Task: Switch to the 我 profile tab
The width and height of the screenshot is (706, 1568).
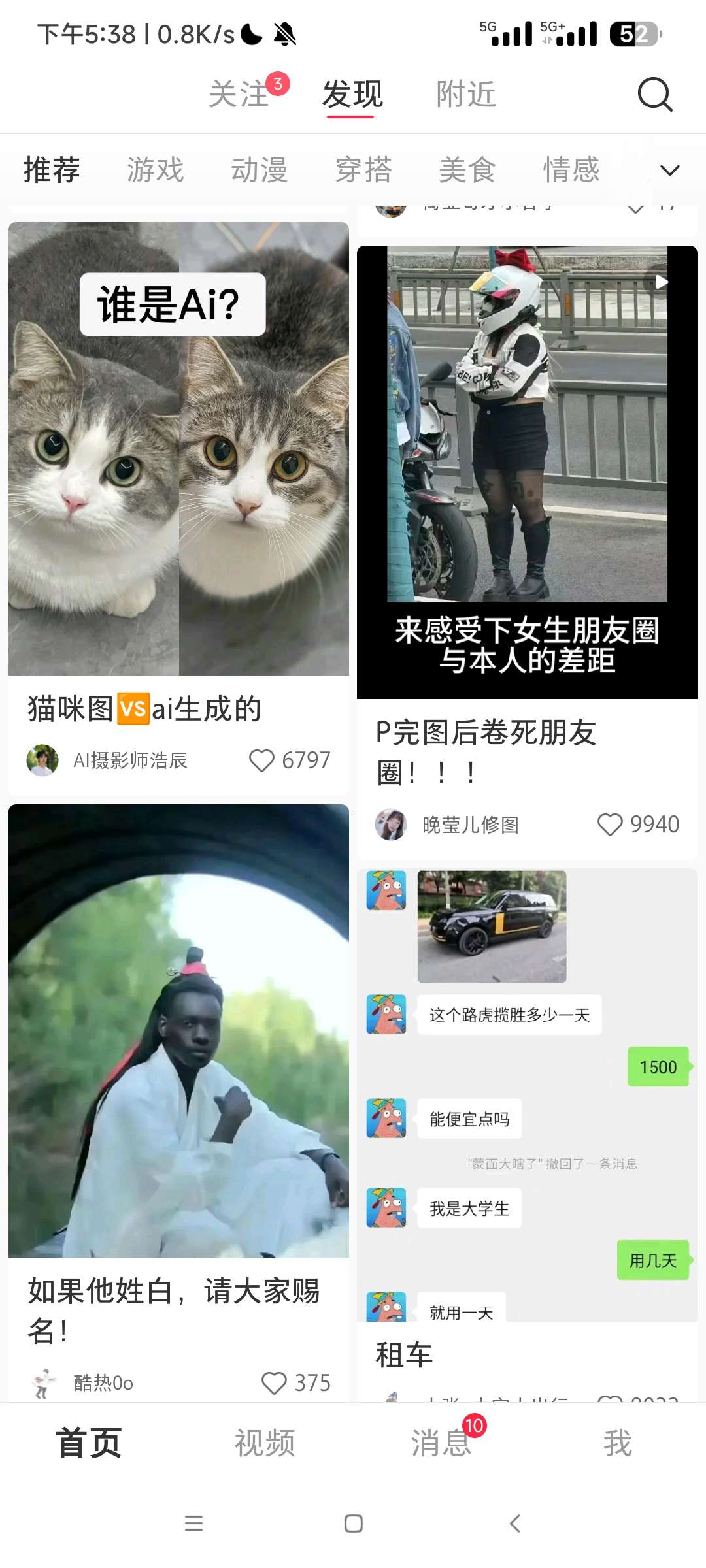Action: point(618,1443)
